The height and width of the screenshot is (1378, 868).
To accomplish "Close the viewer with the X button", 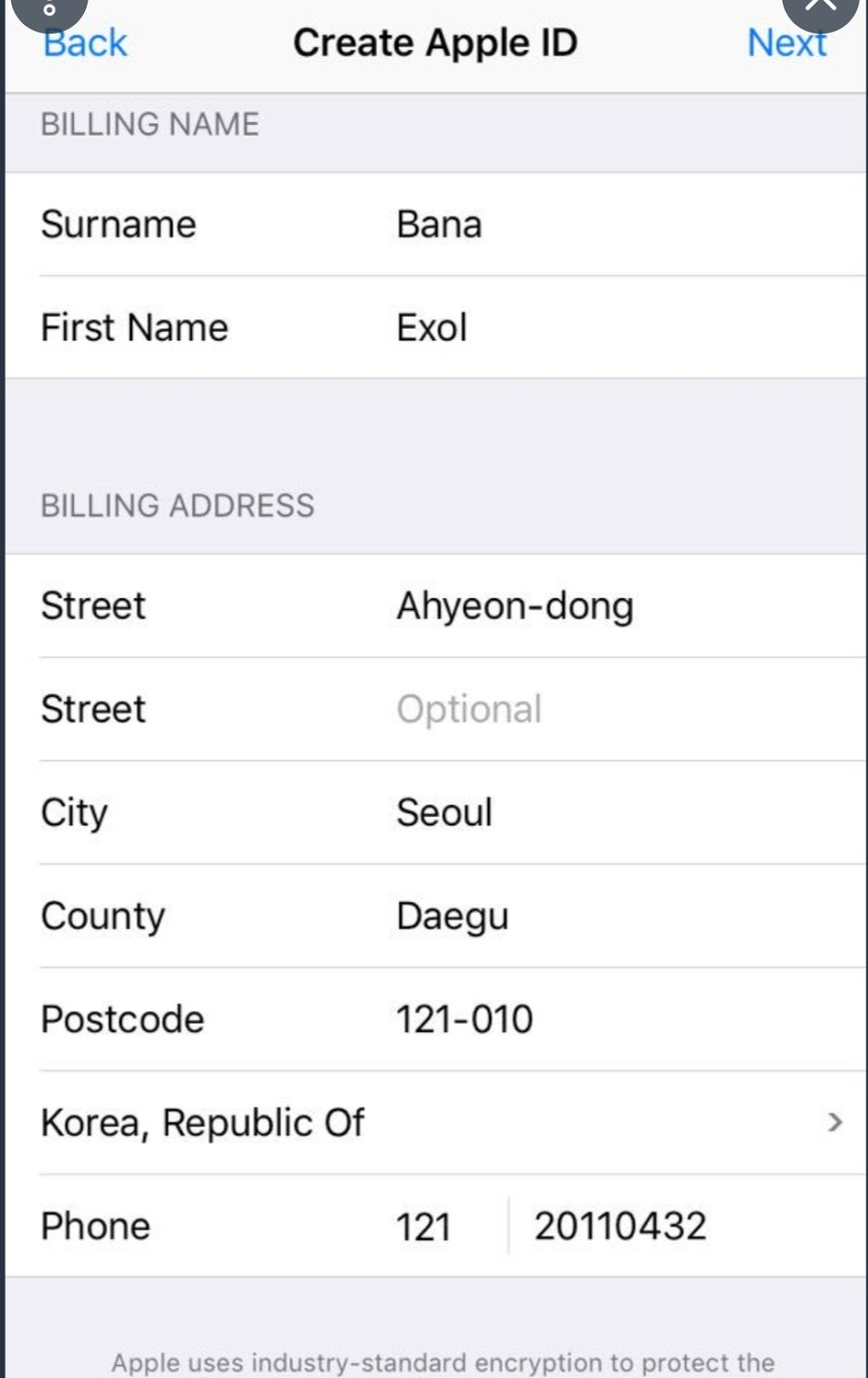I will pos(822,7).
